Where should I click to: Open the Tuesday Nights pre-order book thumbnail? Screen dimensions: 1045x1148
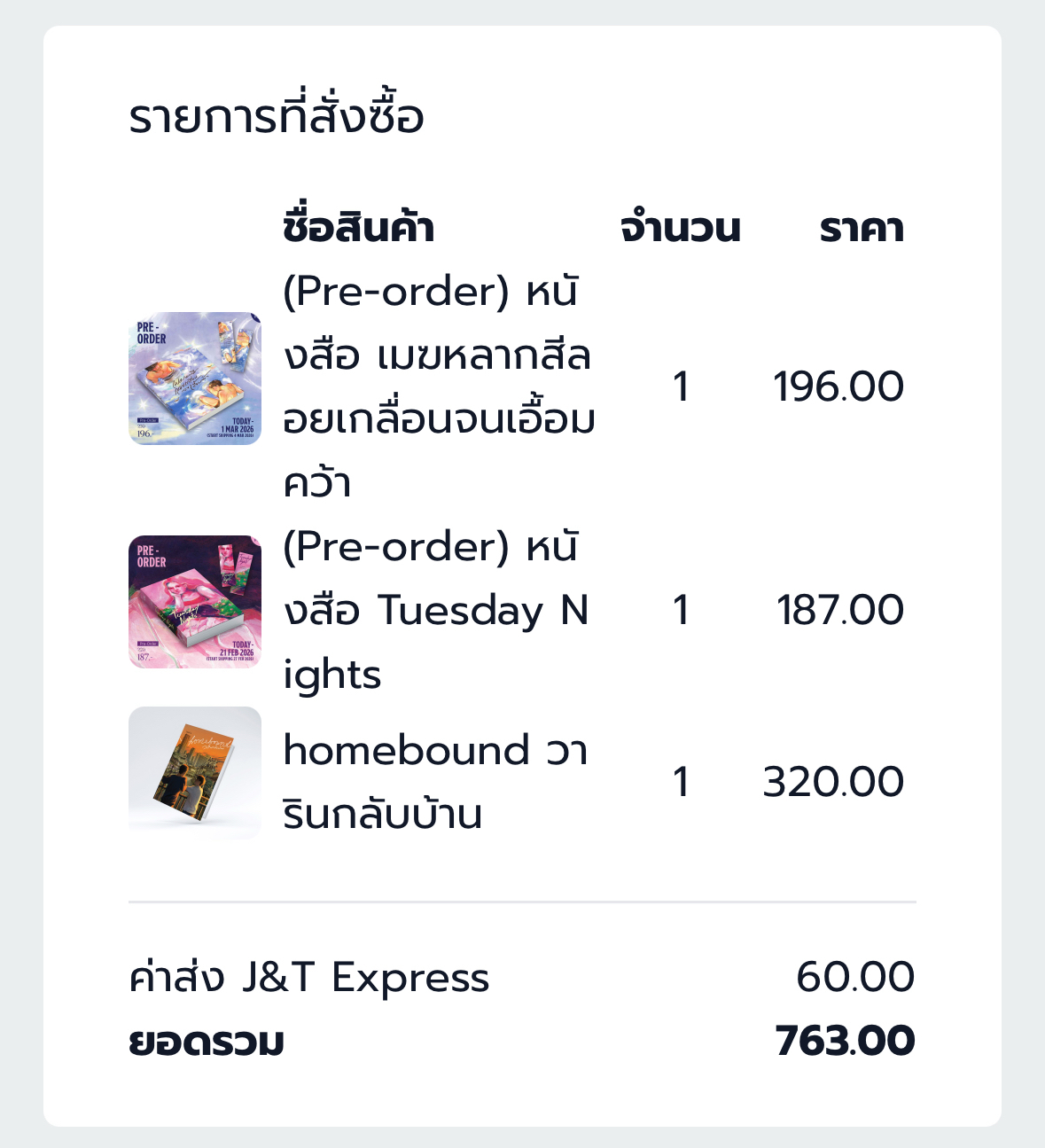coord(195,602)
